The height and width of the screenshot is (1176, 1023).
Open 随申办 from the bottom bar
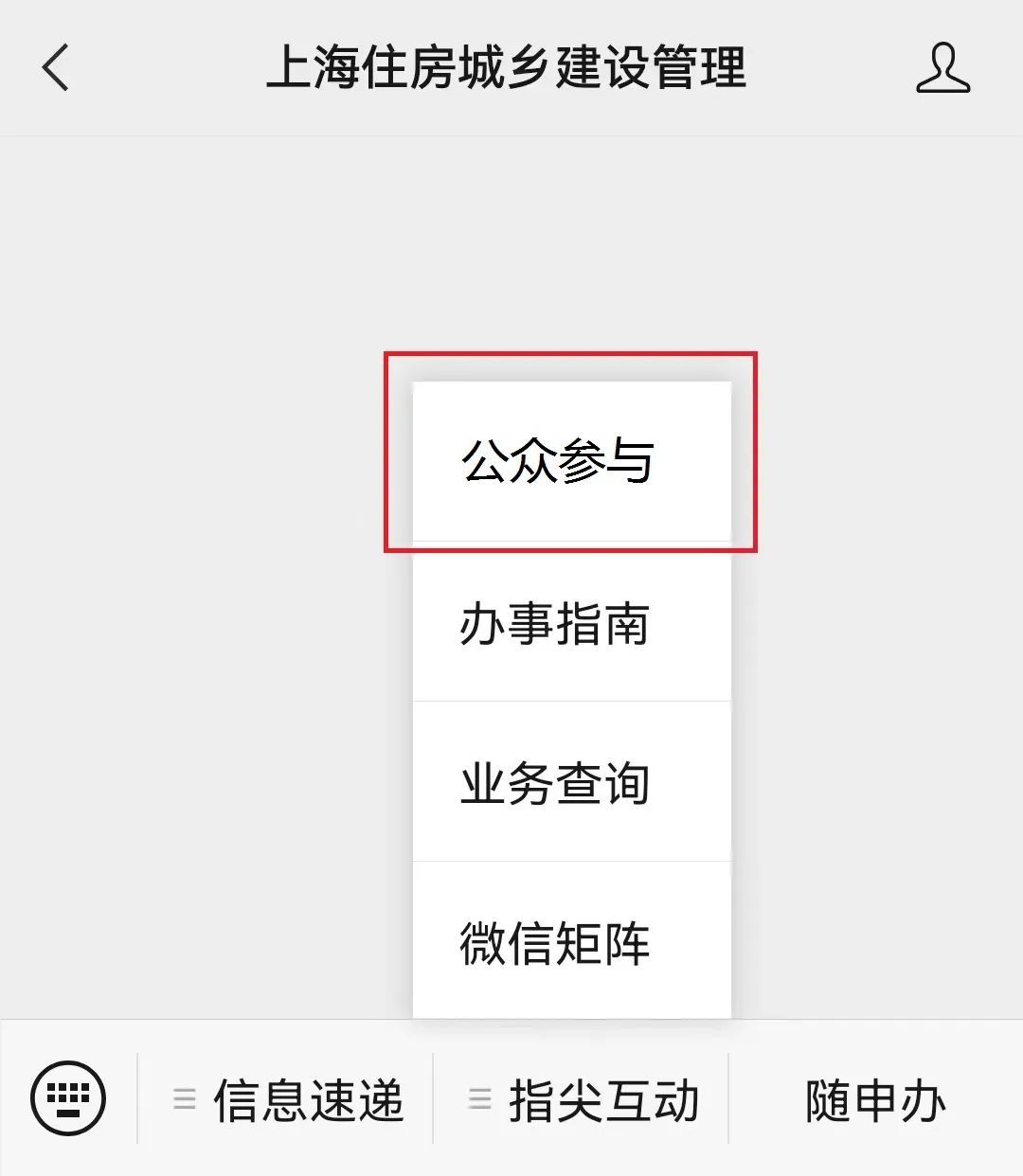[875, 1100]
